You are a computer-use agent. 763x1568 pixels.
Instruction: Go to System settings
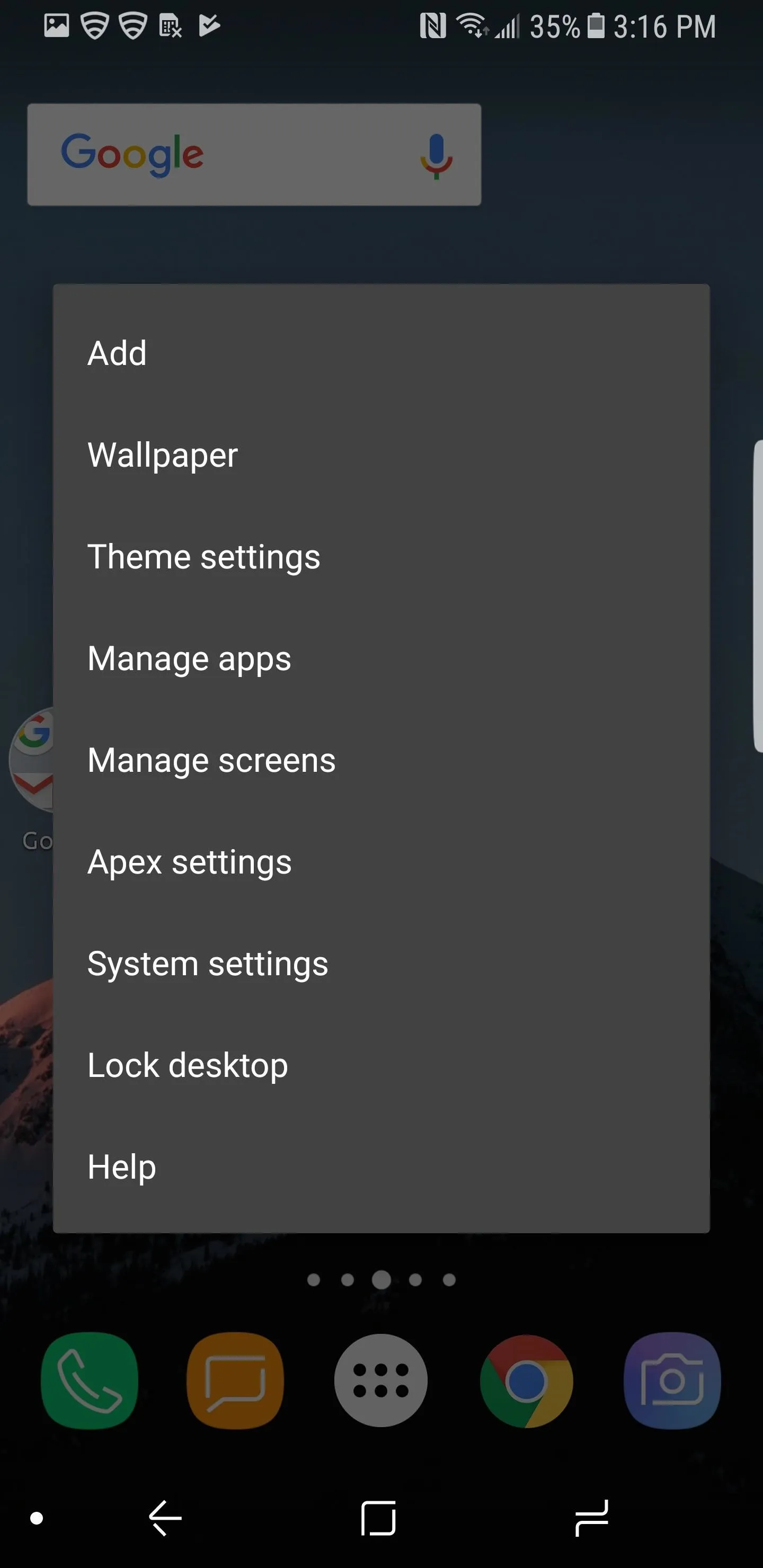pos(381,963)
